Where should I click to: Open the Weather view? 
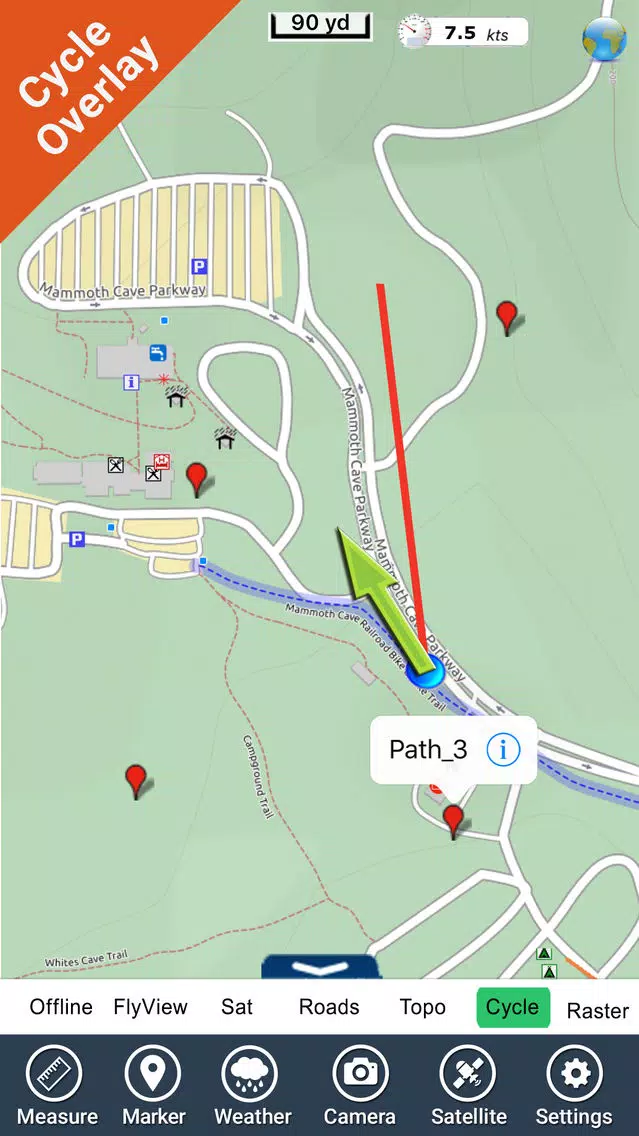tap(252, 1086)
